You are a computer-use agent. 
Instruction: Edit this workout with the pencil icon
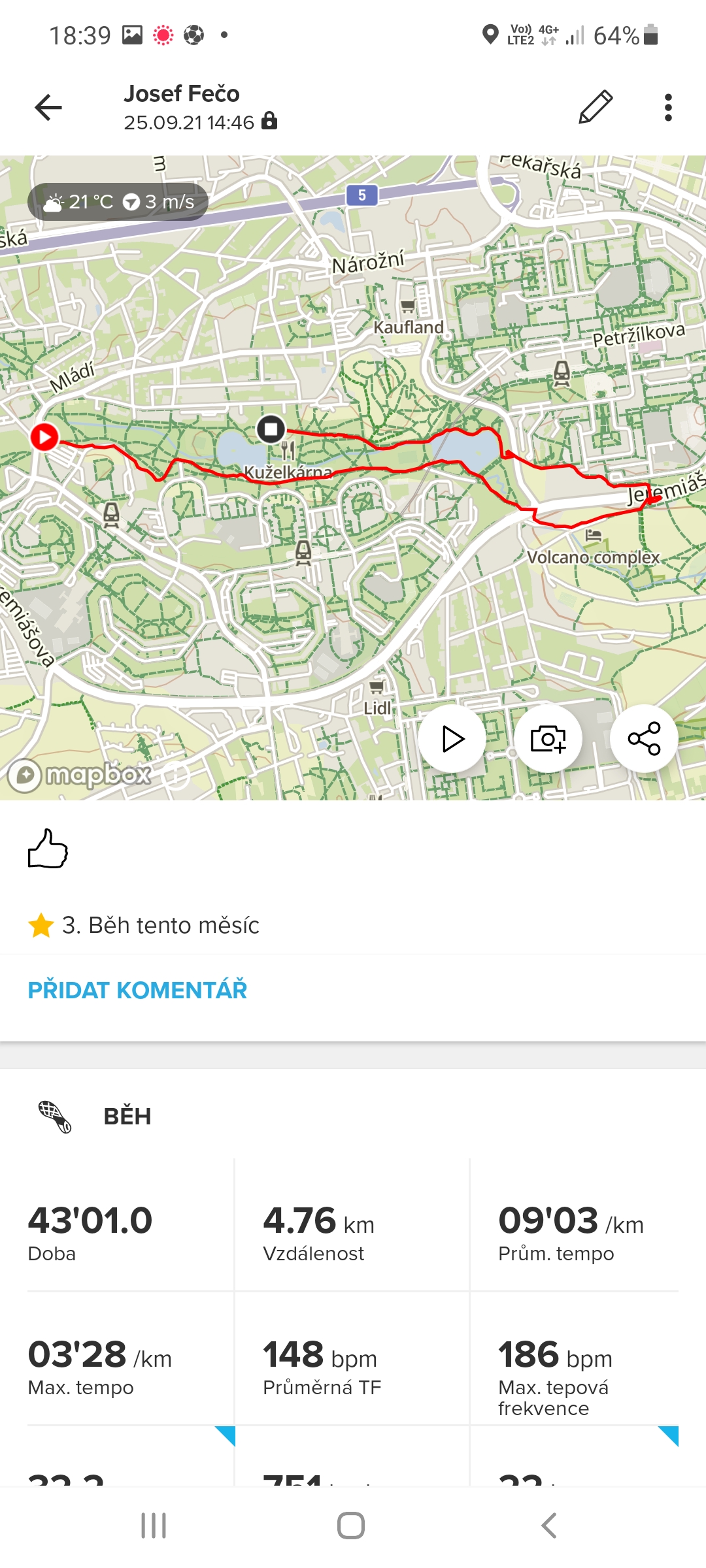click(596, 107)
